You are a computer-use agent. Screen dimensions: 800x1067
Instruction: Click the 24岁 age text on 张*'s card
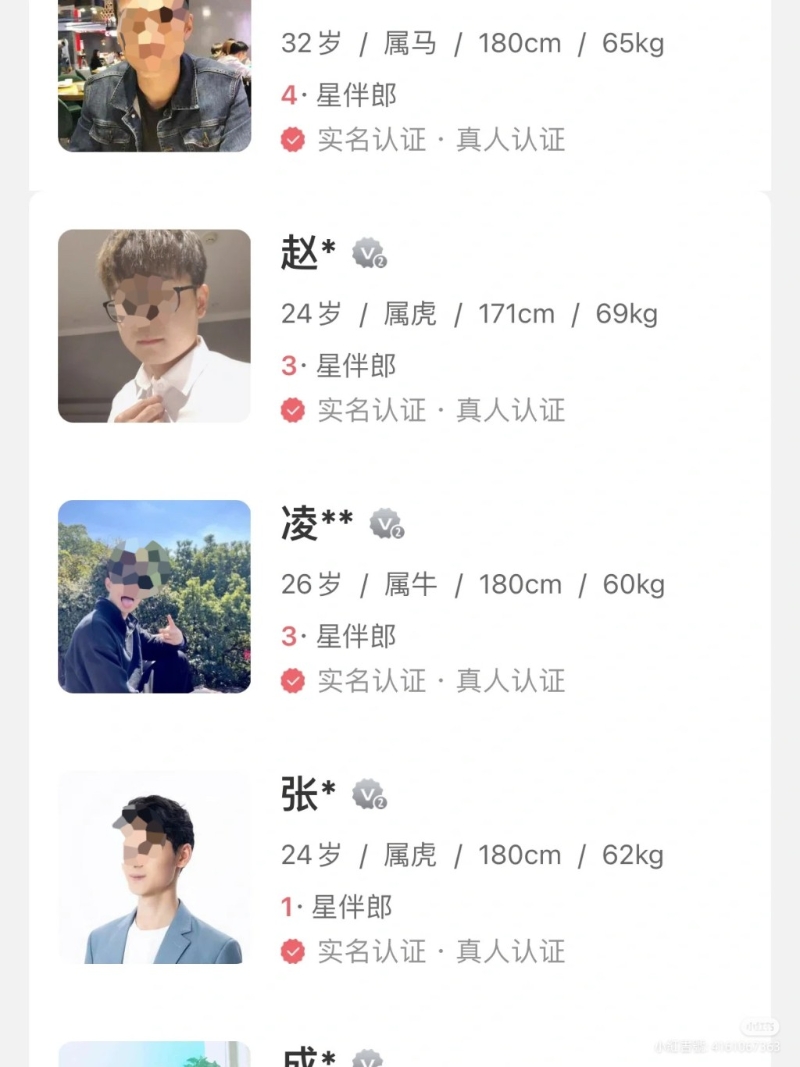(x=309, y=856)
